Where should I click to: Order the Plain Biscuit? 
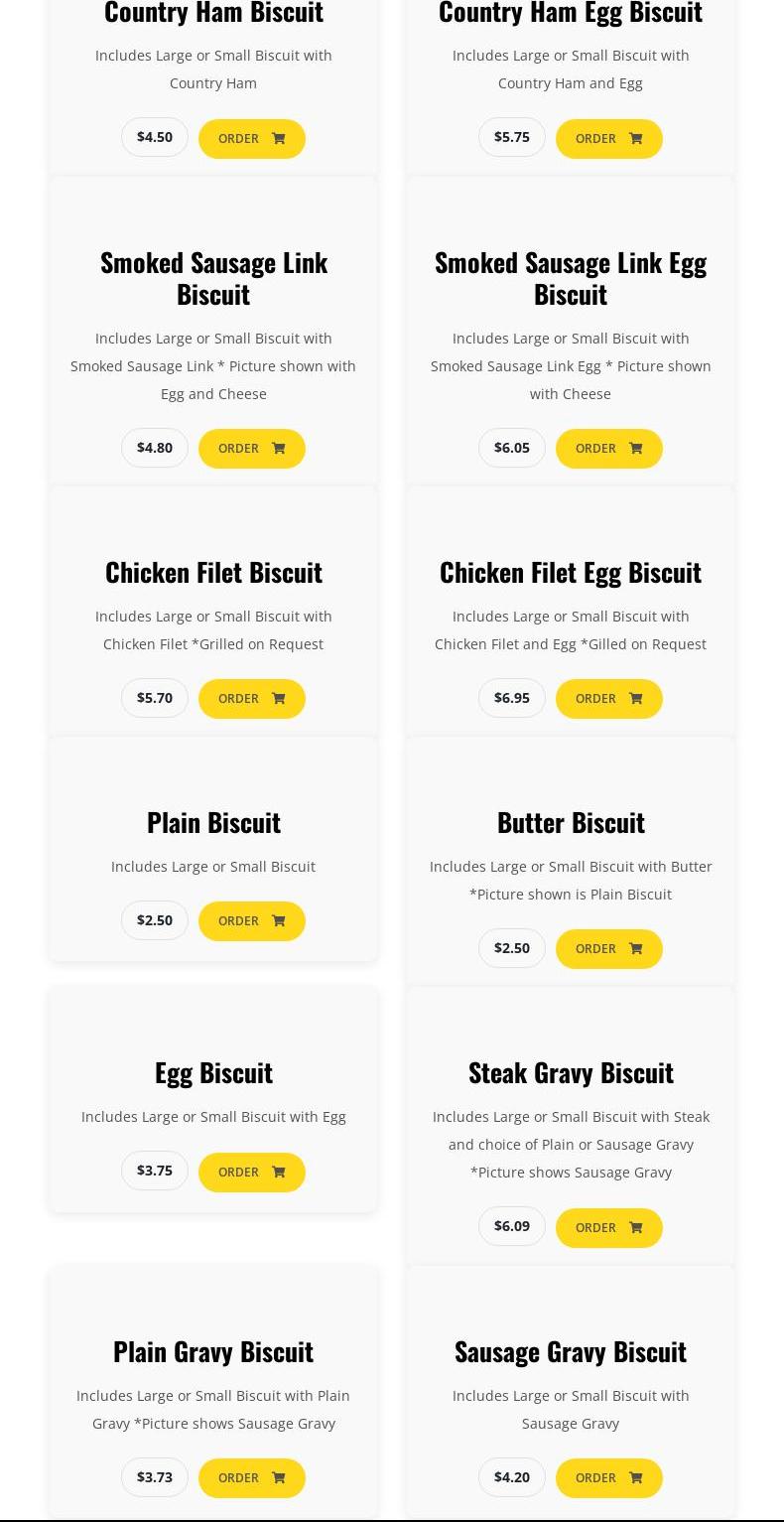pos(251,921)
